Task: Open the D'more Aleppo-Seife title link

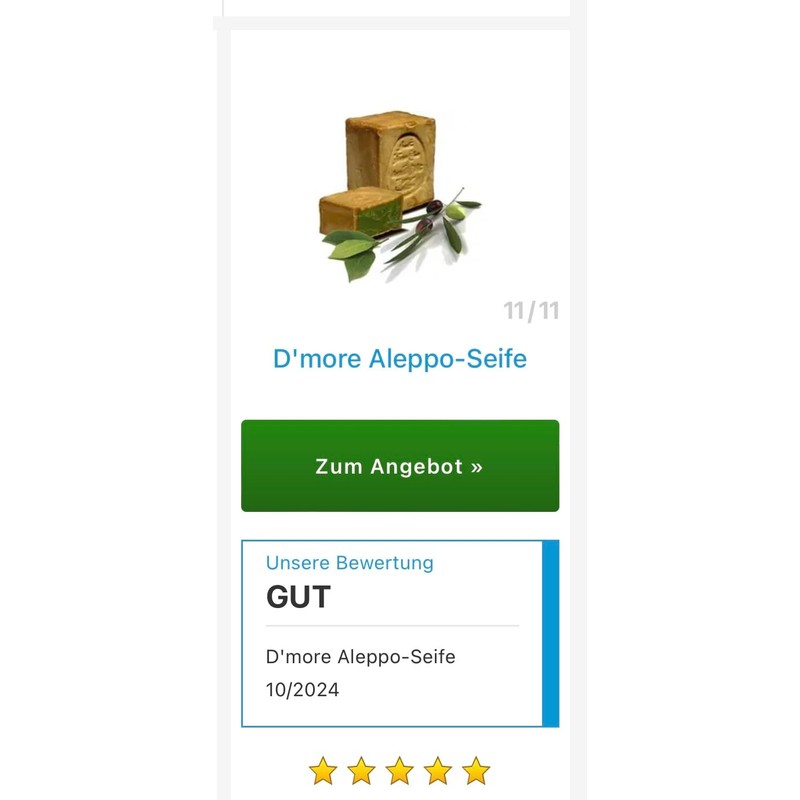Action: 400,358
